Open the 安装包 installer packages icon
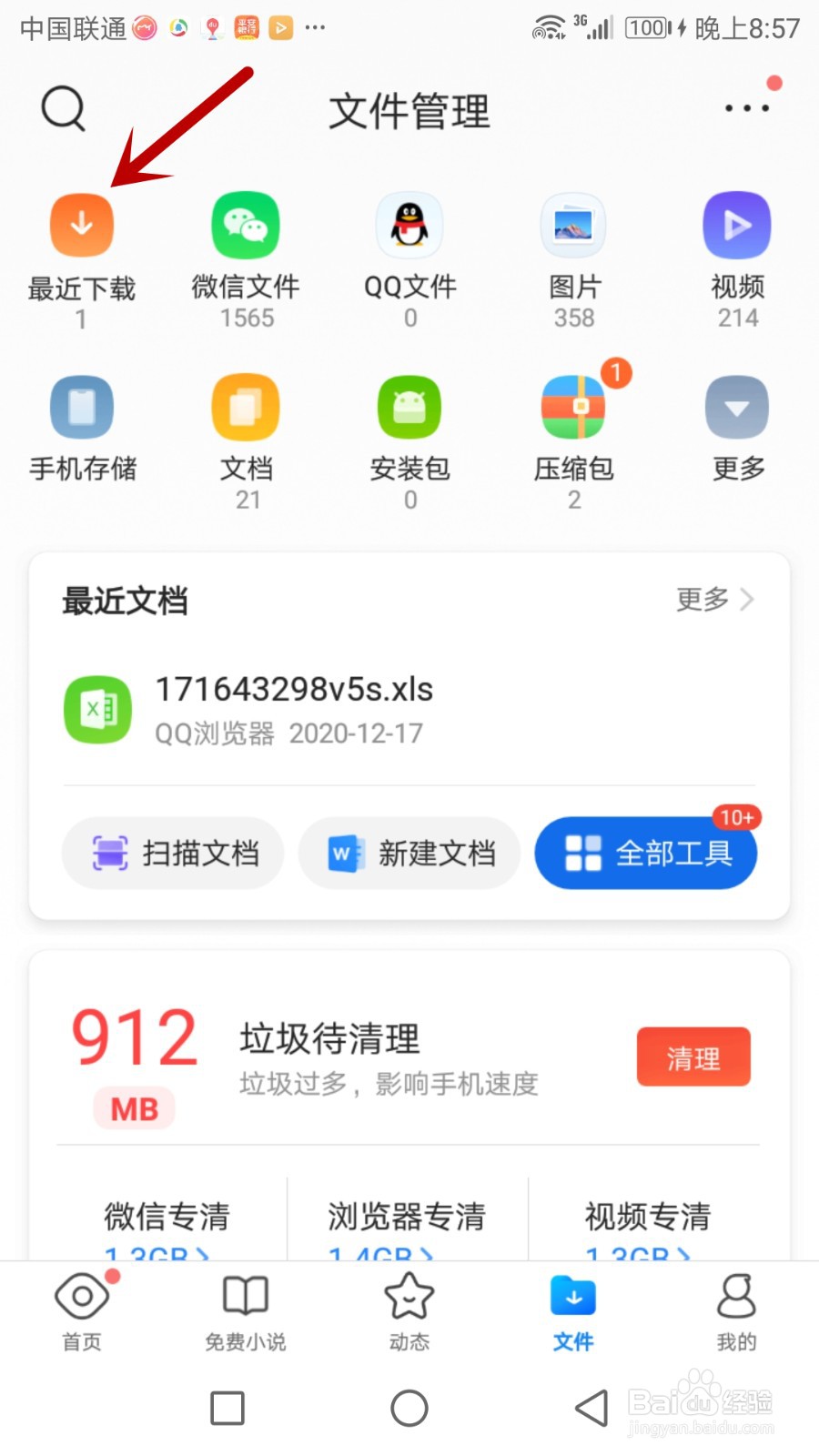Image resolution: width=819 pixels, height=1456 pixels. point(409,407)
